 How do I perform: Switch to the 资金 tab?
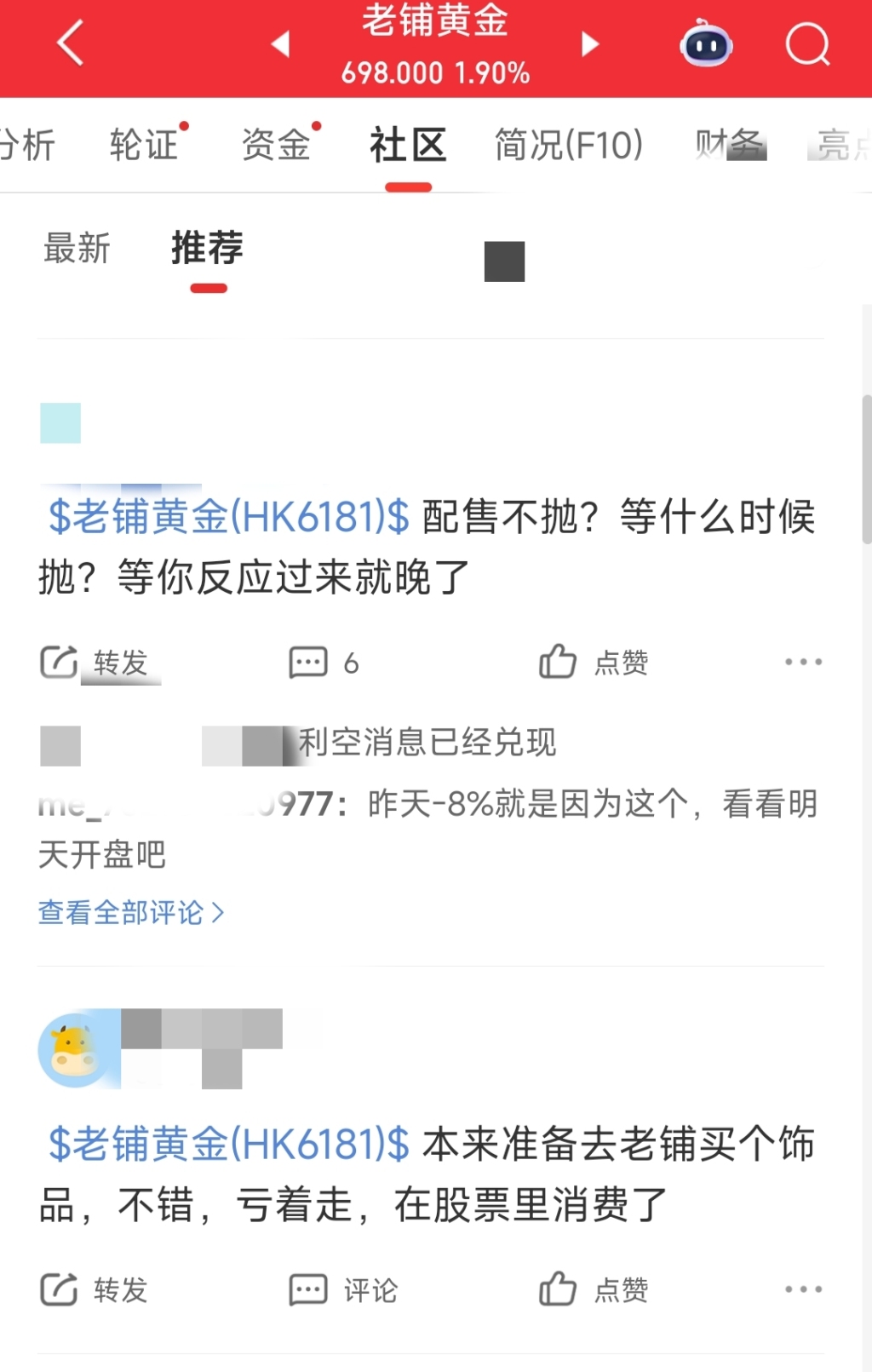pos(276,145)
